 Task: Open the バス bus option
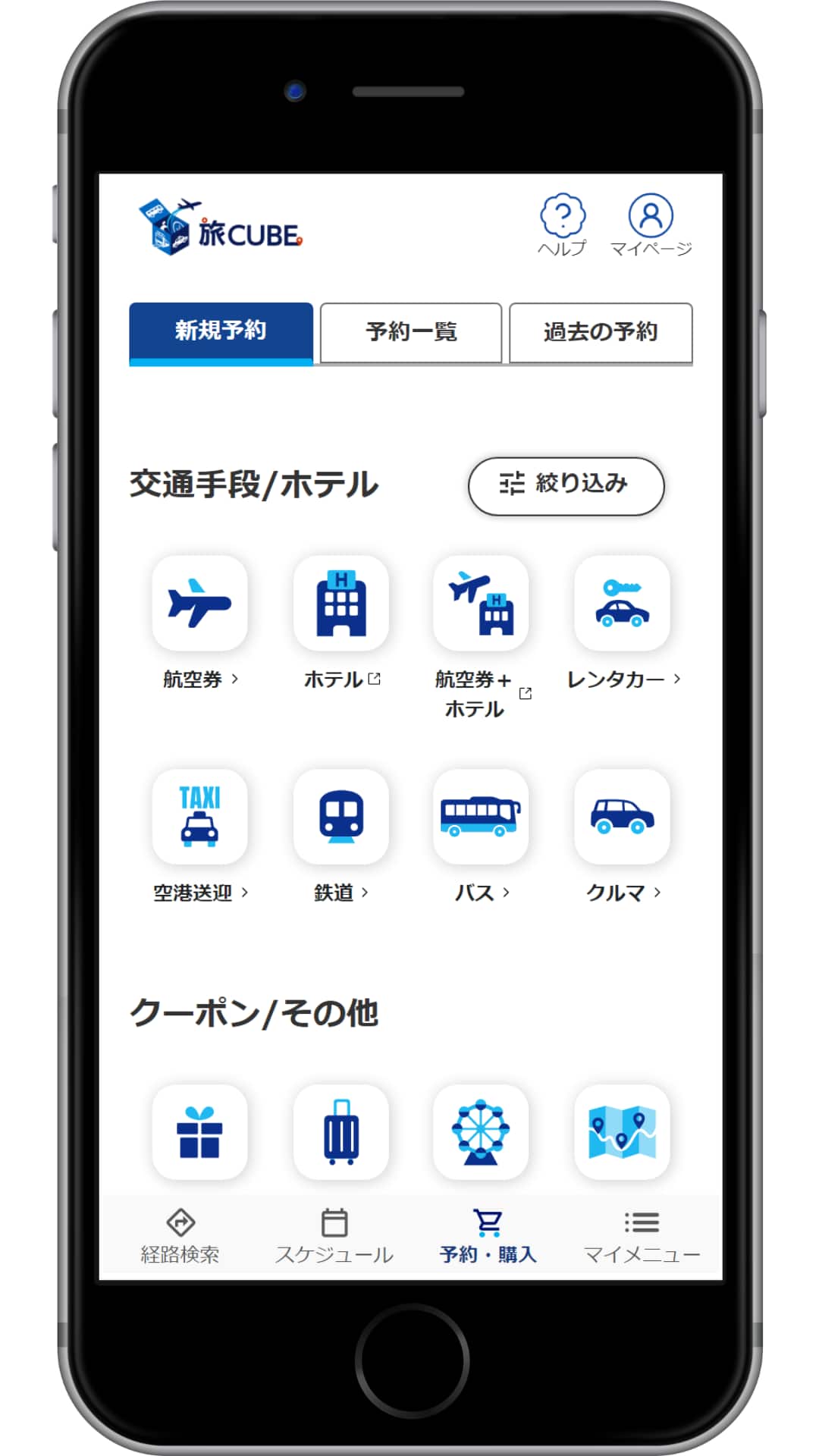click(481, 817)
